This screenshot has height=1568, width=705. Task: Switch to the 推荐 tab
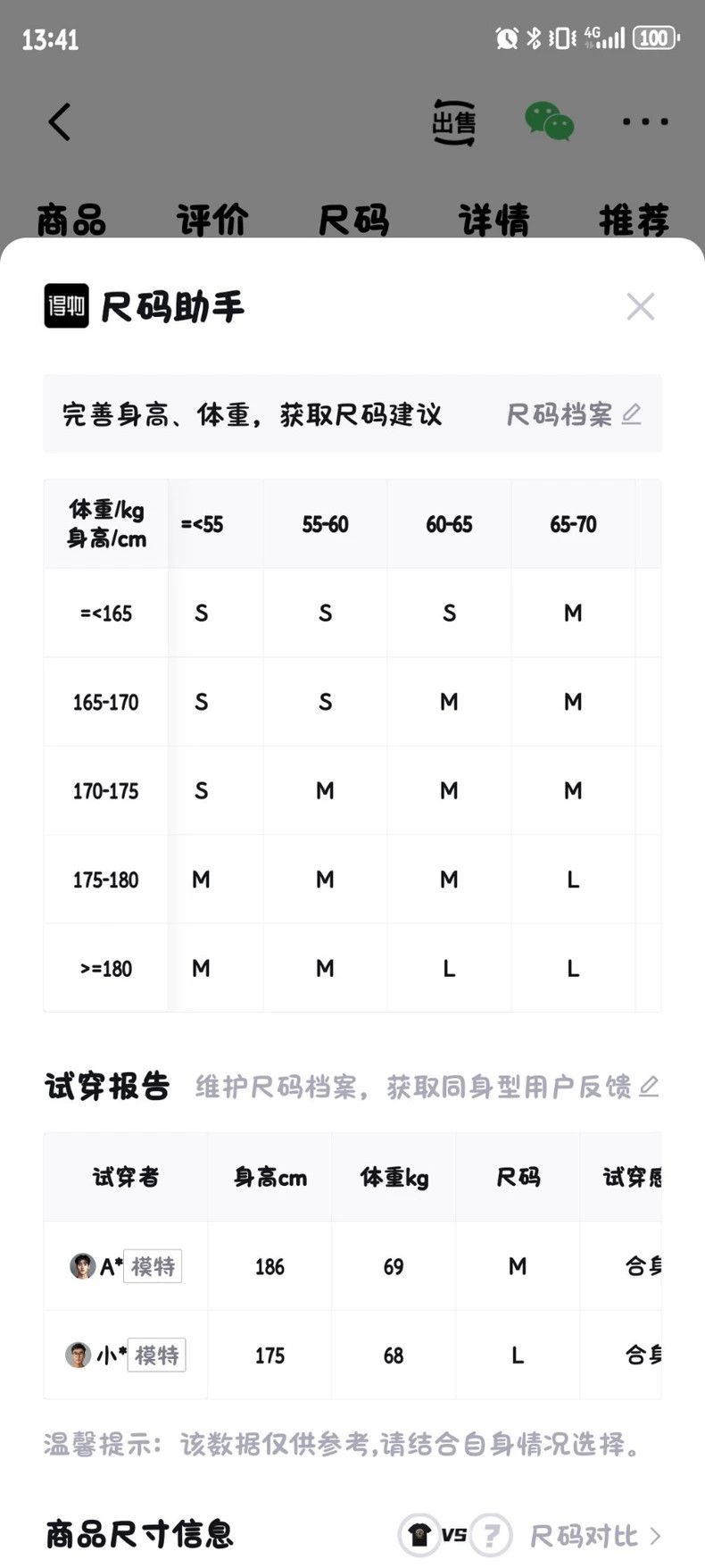(634, 220)
